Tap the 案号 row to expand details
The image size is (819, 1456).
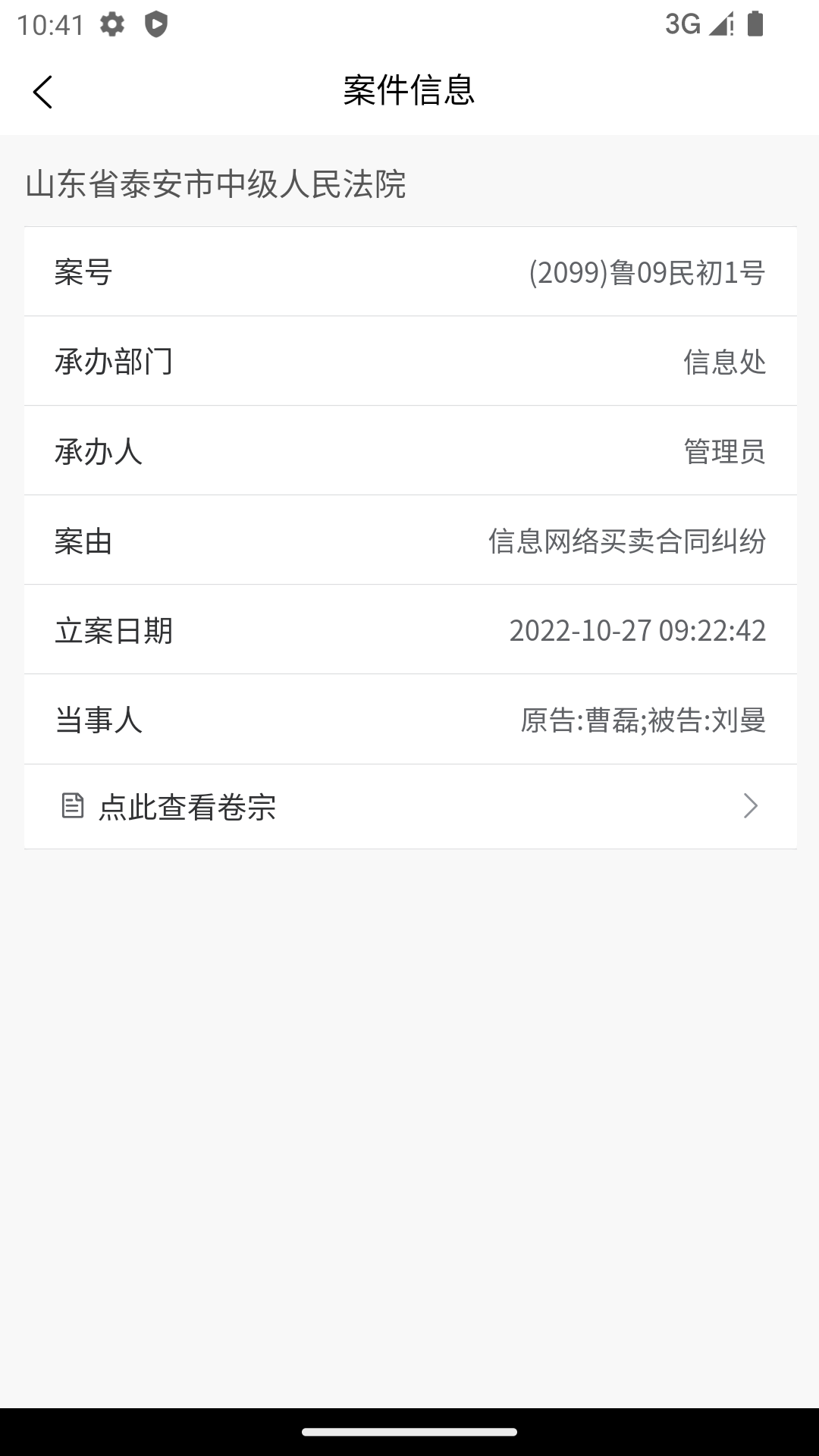tap(409, 271)
